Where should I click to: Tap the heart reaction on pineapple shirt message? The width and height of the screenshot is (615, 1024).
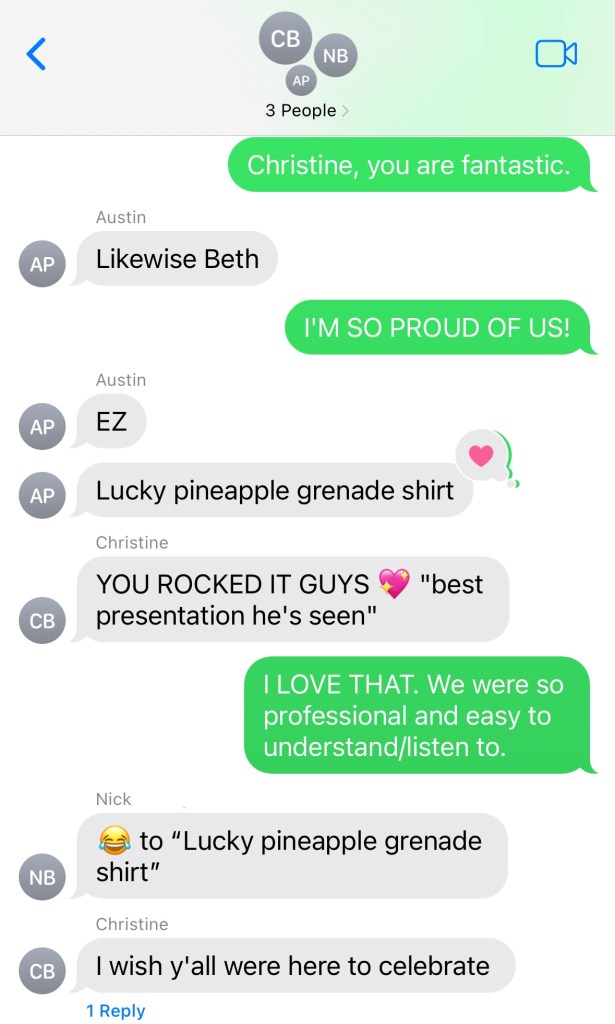tap(482, 456)
